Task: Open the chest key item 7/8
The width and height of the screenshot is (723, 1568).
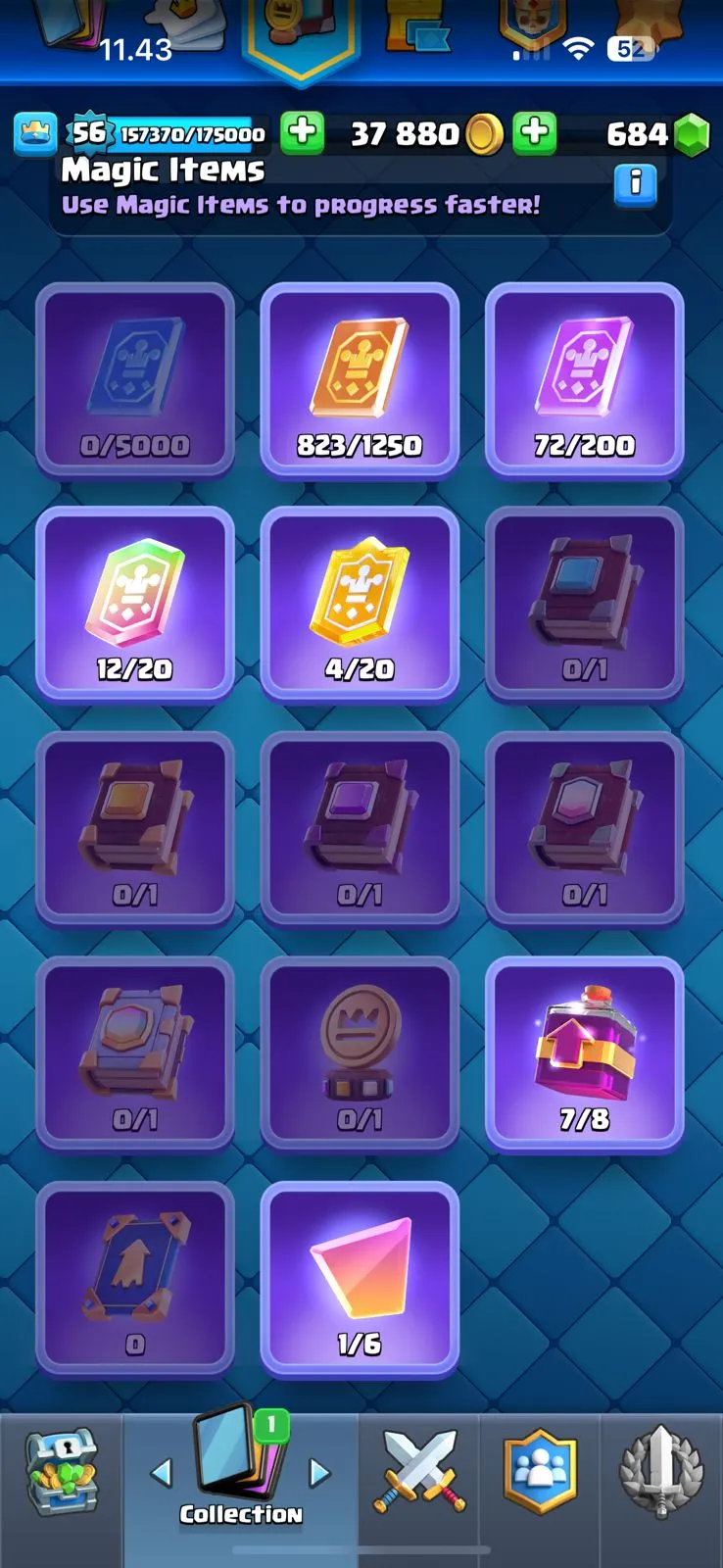Action: [585, 1053]
